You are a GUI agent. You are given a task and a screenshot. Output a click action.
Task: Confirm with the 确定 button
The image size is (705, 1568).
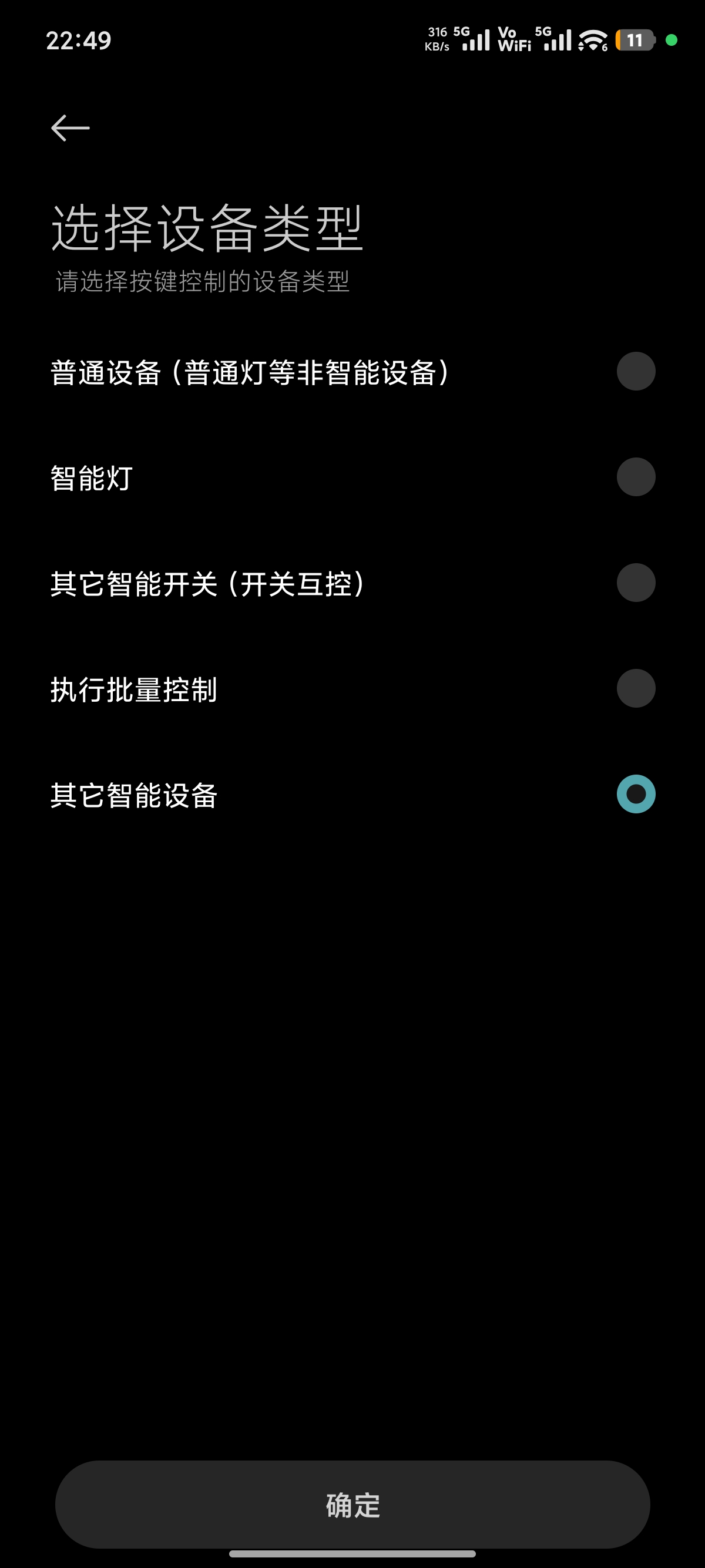coord(352,1505)
